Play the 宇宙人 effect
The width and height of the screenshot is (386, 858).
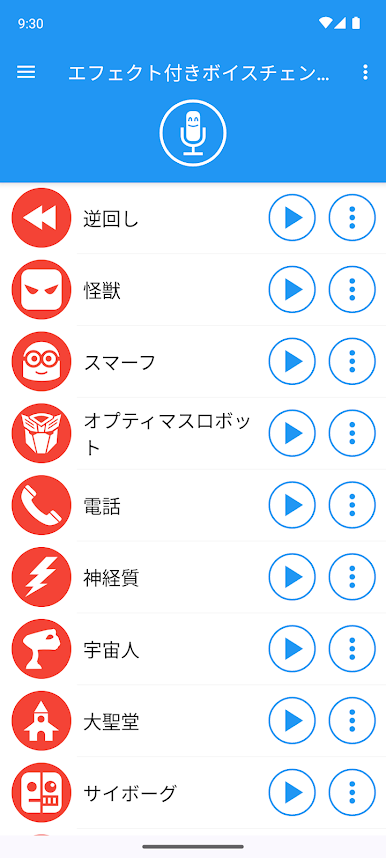click(292, 649)
